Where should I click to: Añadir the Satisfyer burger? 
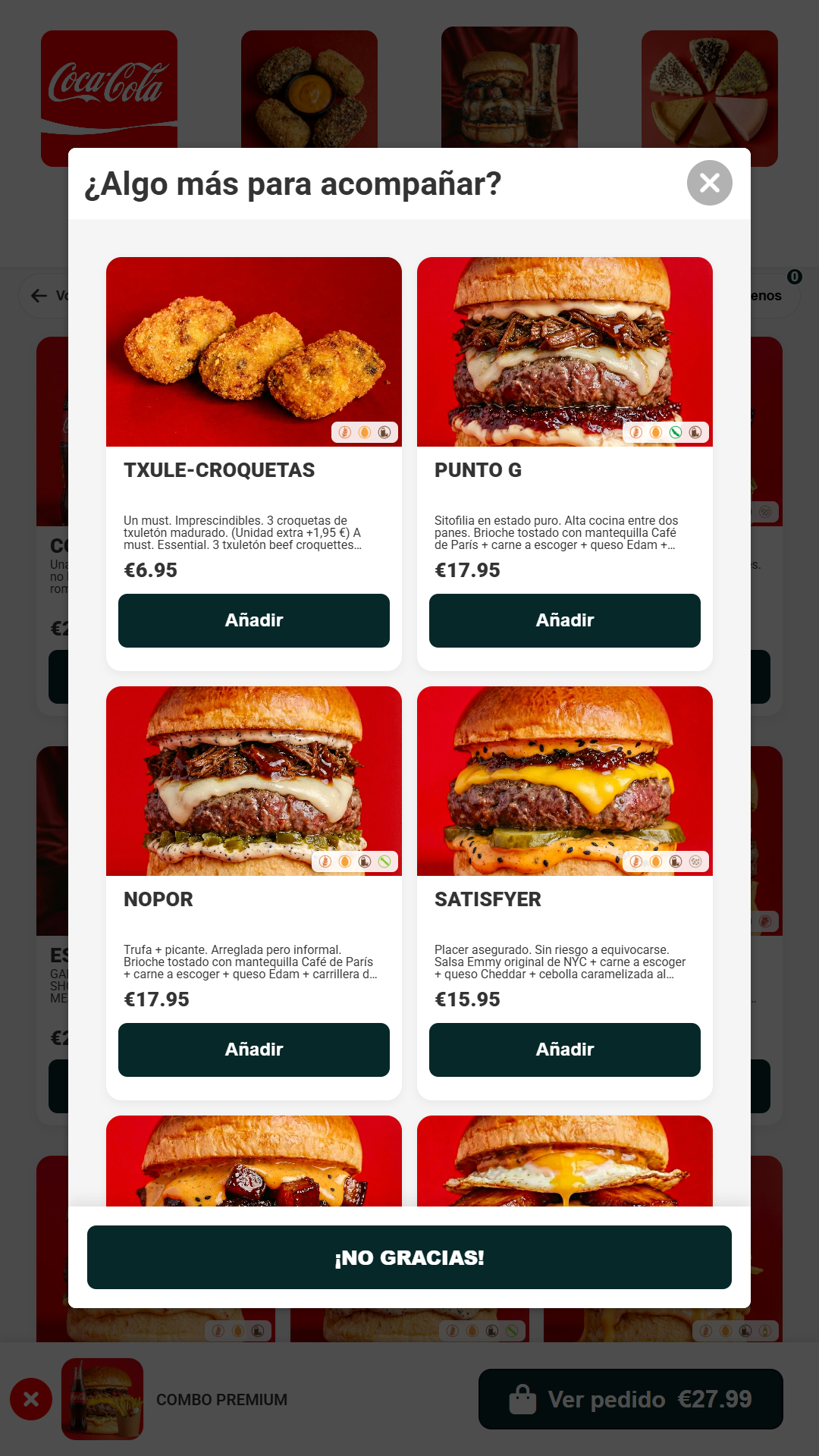pos(564,1050)
